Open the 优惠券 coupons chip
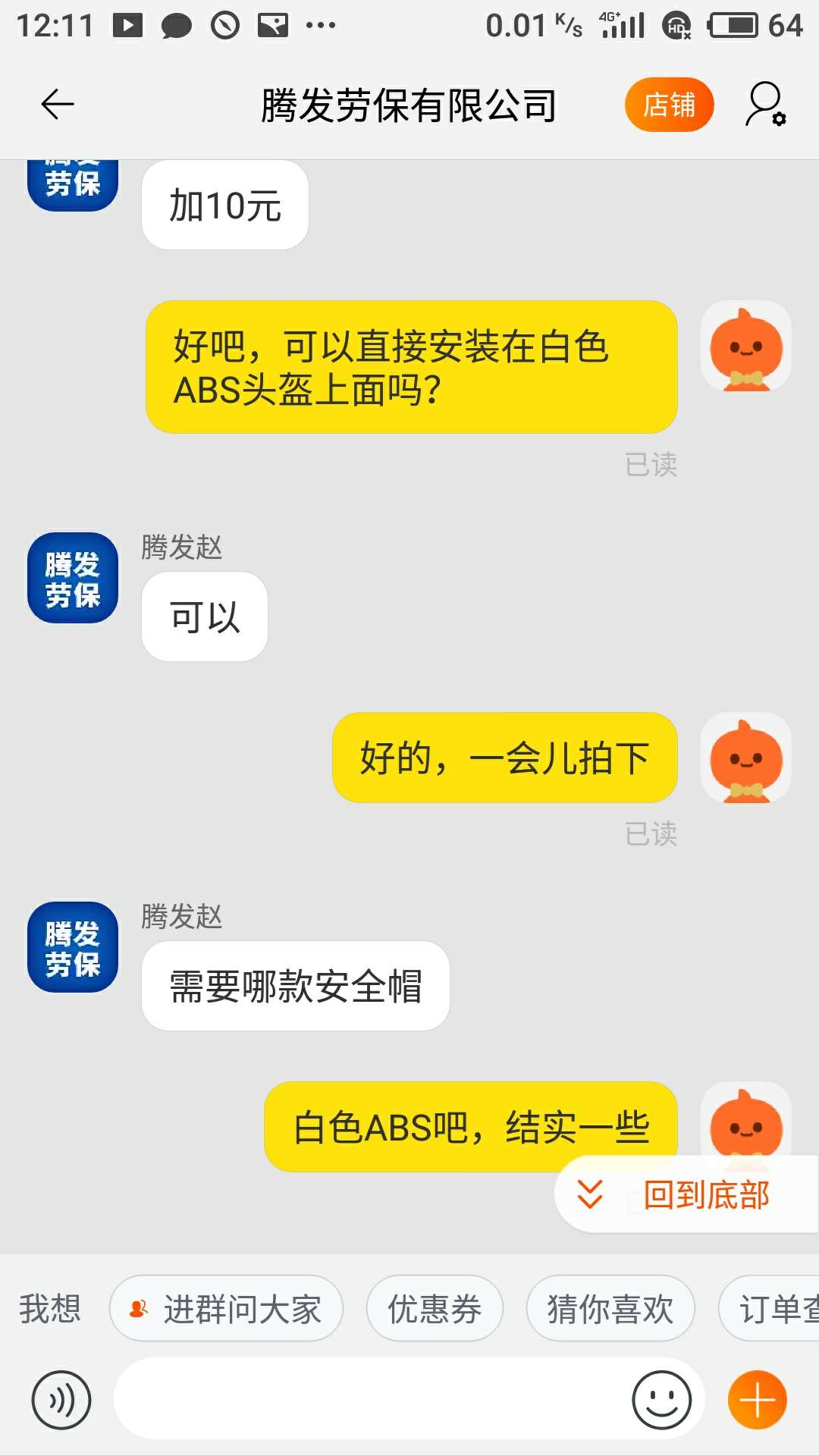 (435, 1309)
